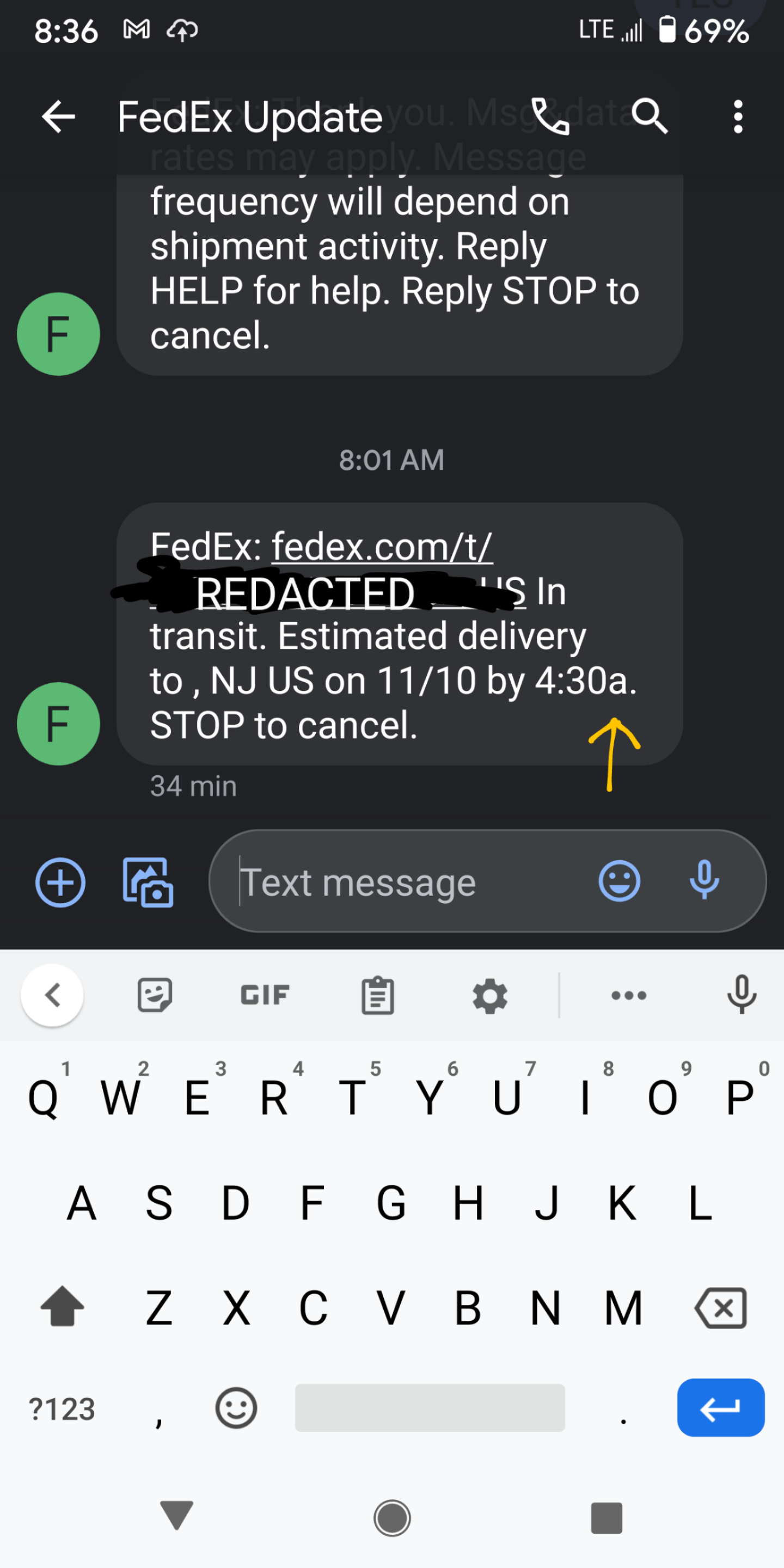The height and width of the screenshot is (1568, 784).
Task: Open the fedex.com/t/ tracking link
Action: point(382,547)
